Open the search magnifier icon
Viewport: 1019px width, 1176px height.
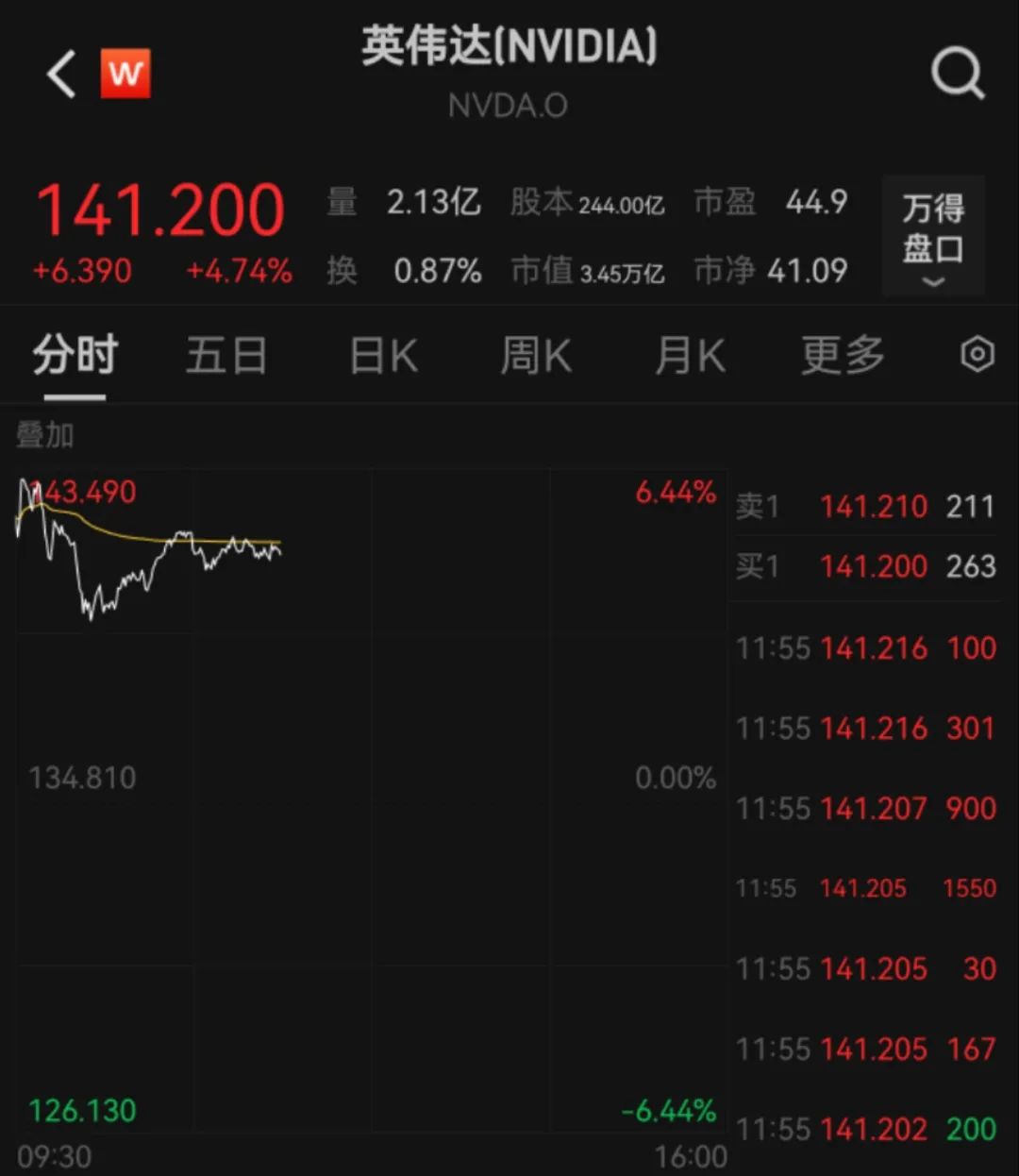coord(958,72)
